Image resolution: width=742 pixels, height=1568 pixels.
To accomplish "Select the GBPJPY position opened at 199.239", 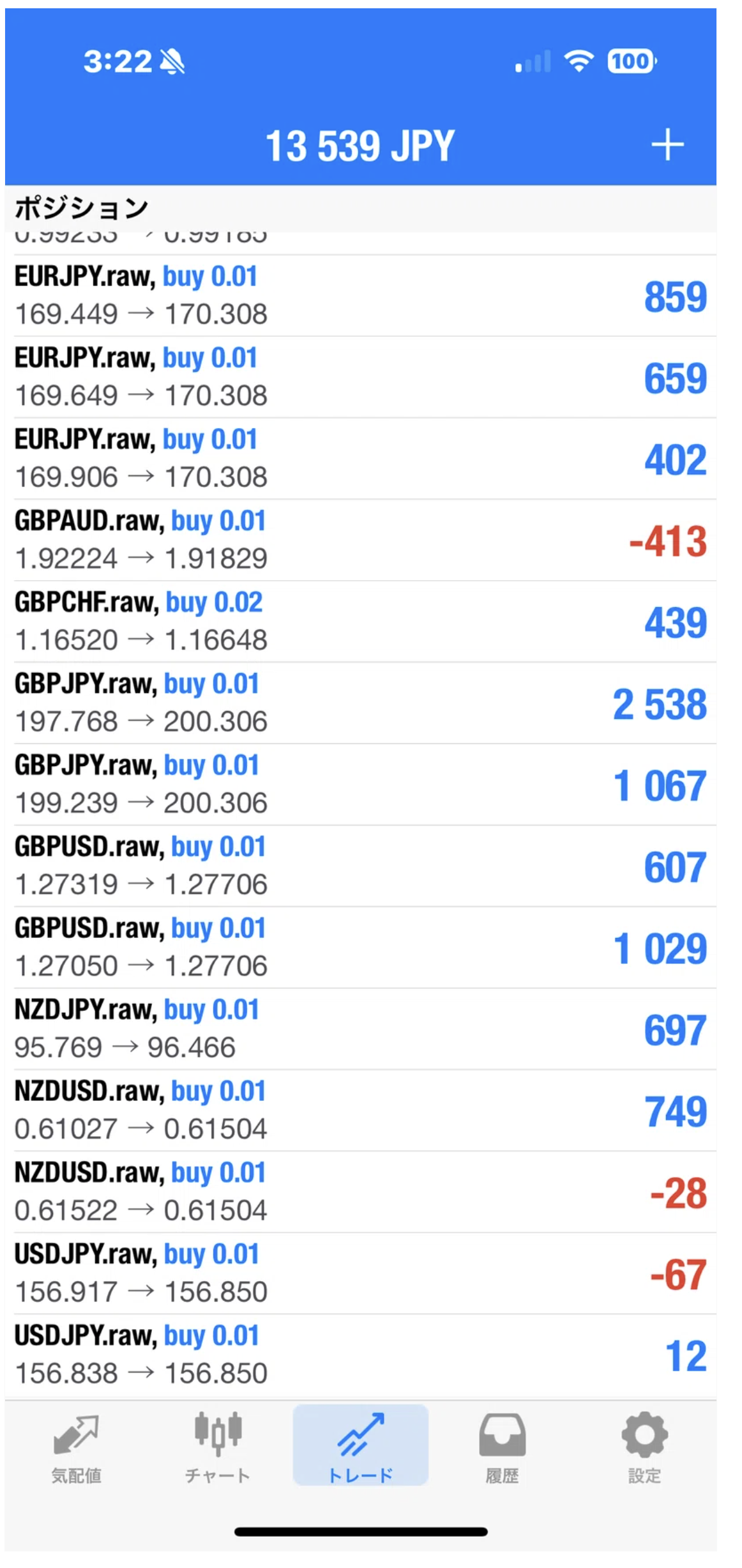I will click(360, 785).
